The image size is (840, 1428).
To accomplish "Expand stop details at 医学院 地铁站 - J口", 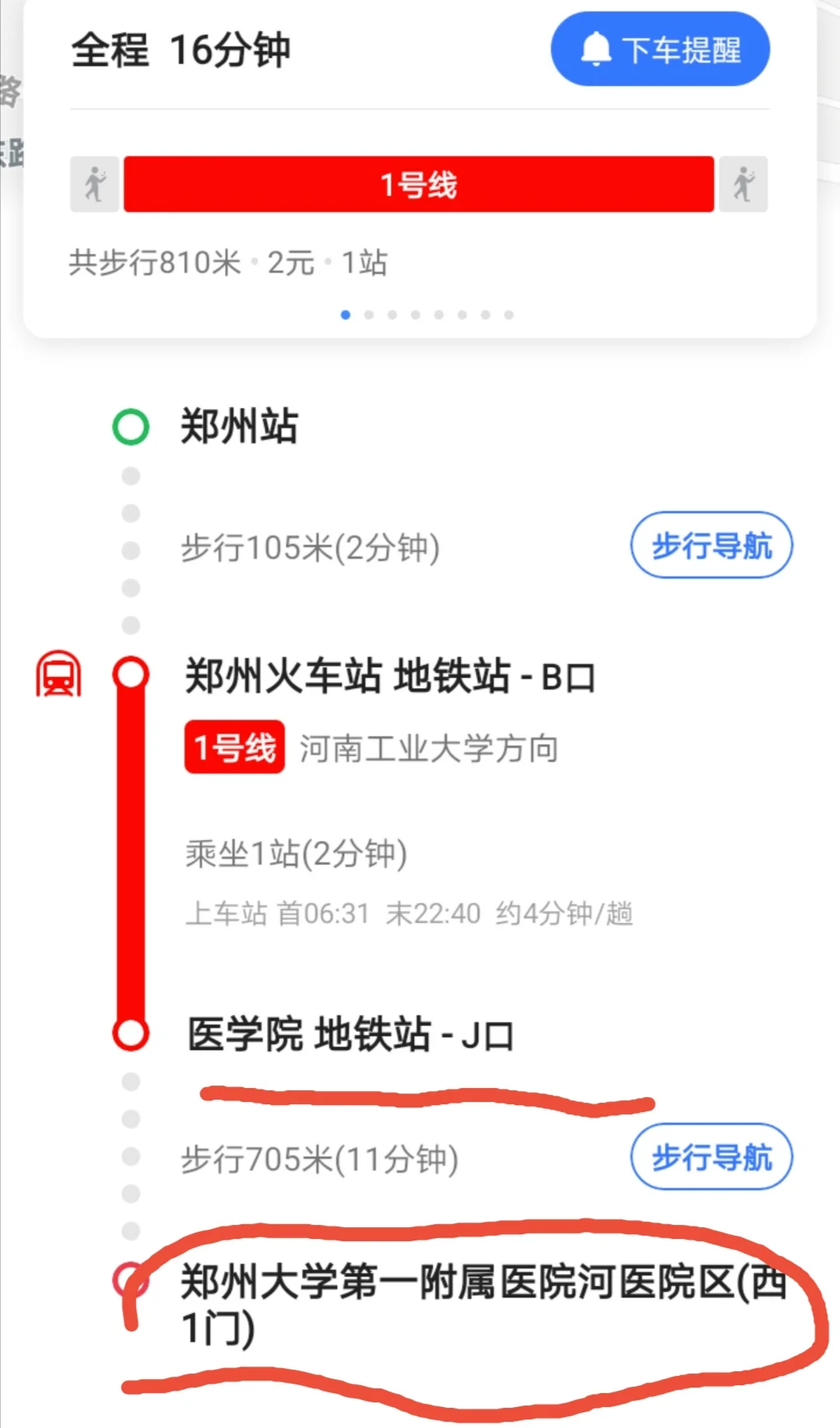I will 348,1033.
